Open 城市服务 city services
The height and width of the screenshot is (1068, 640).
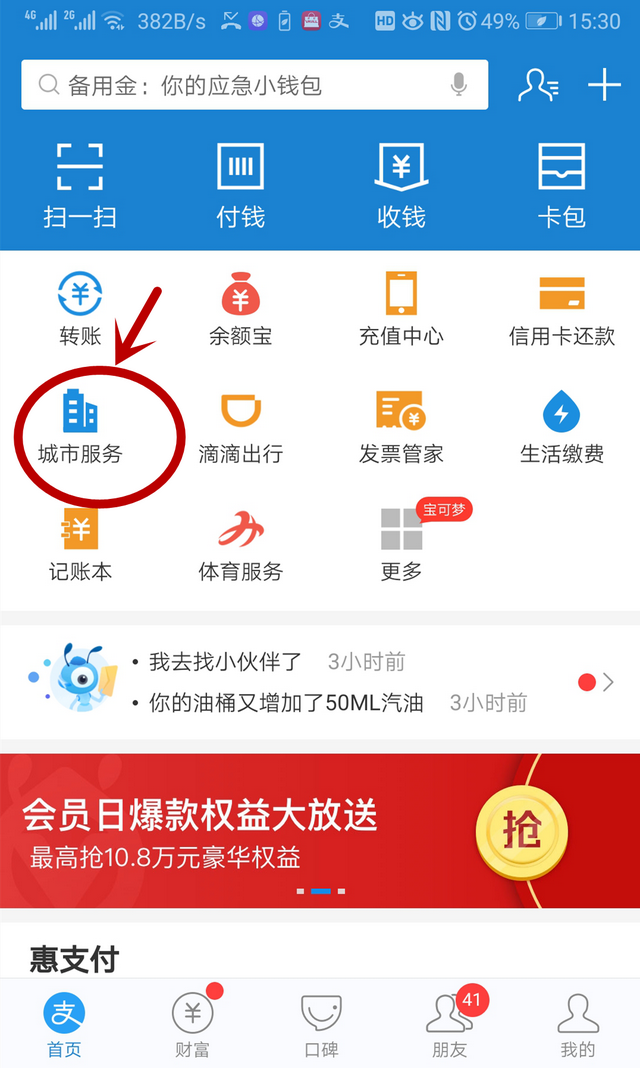(x=80, y=427)
